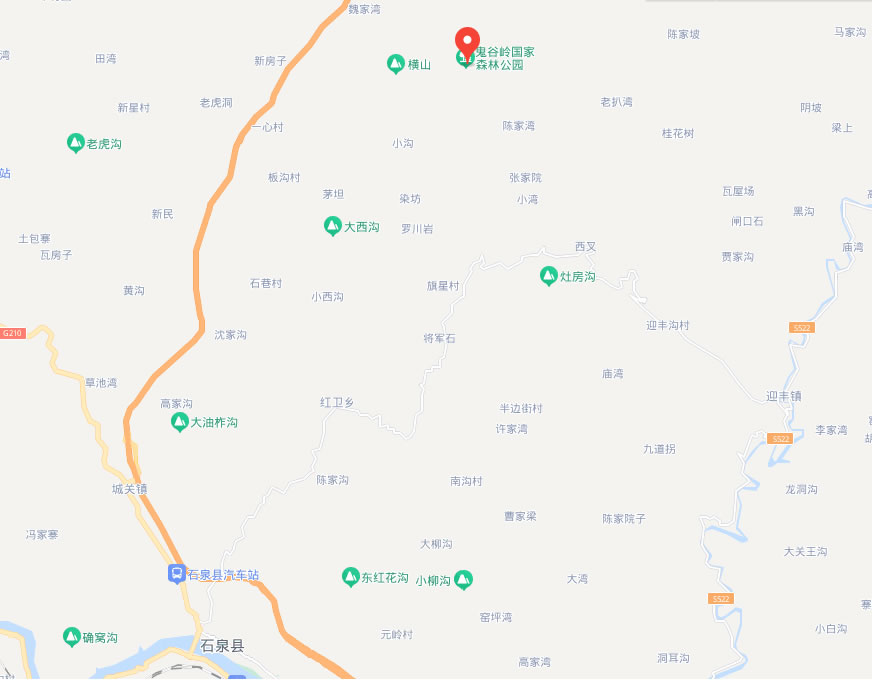
Task: Open the 确窝沟 point of interest
Action: 71,636
